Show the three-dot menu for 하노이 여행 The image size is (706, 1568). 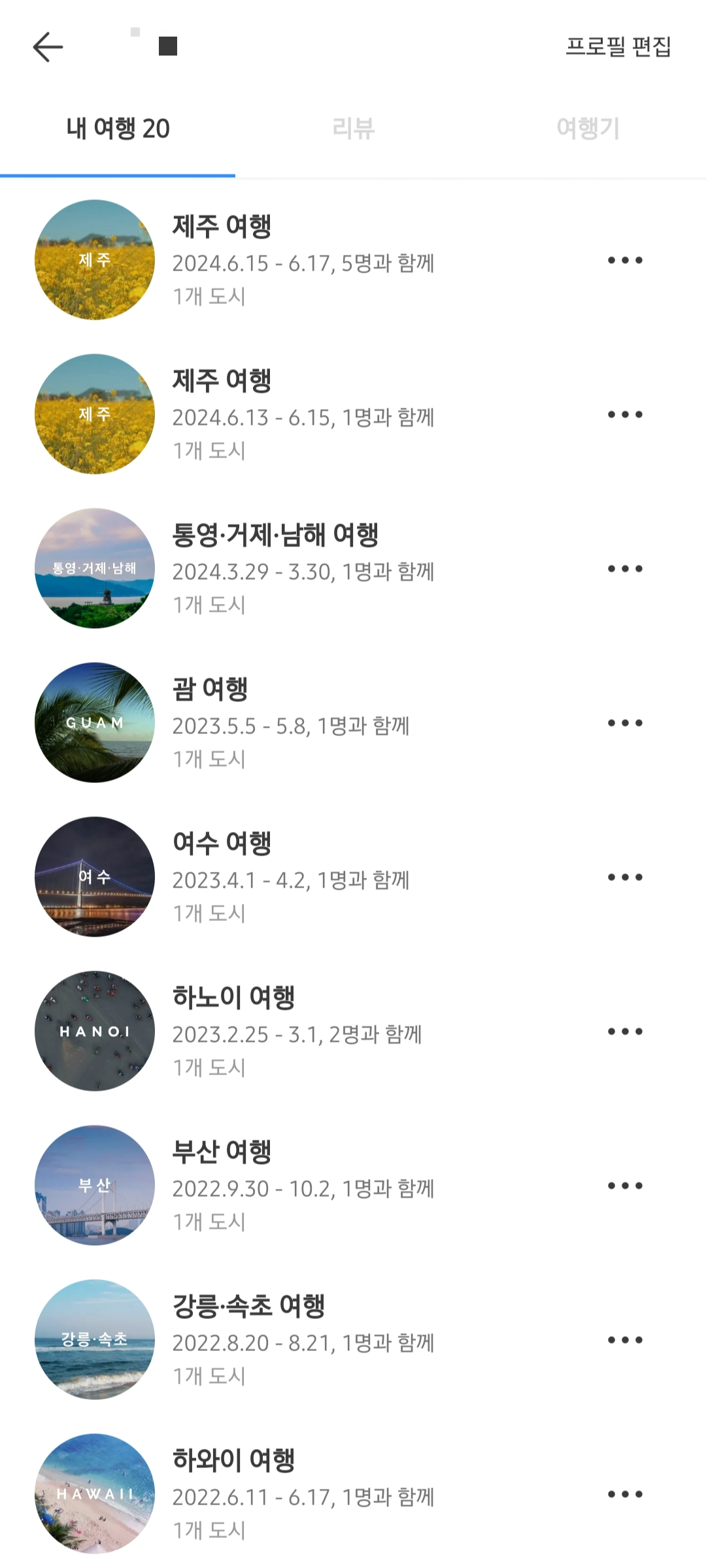625,1031
